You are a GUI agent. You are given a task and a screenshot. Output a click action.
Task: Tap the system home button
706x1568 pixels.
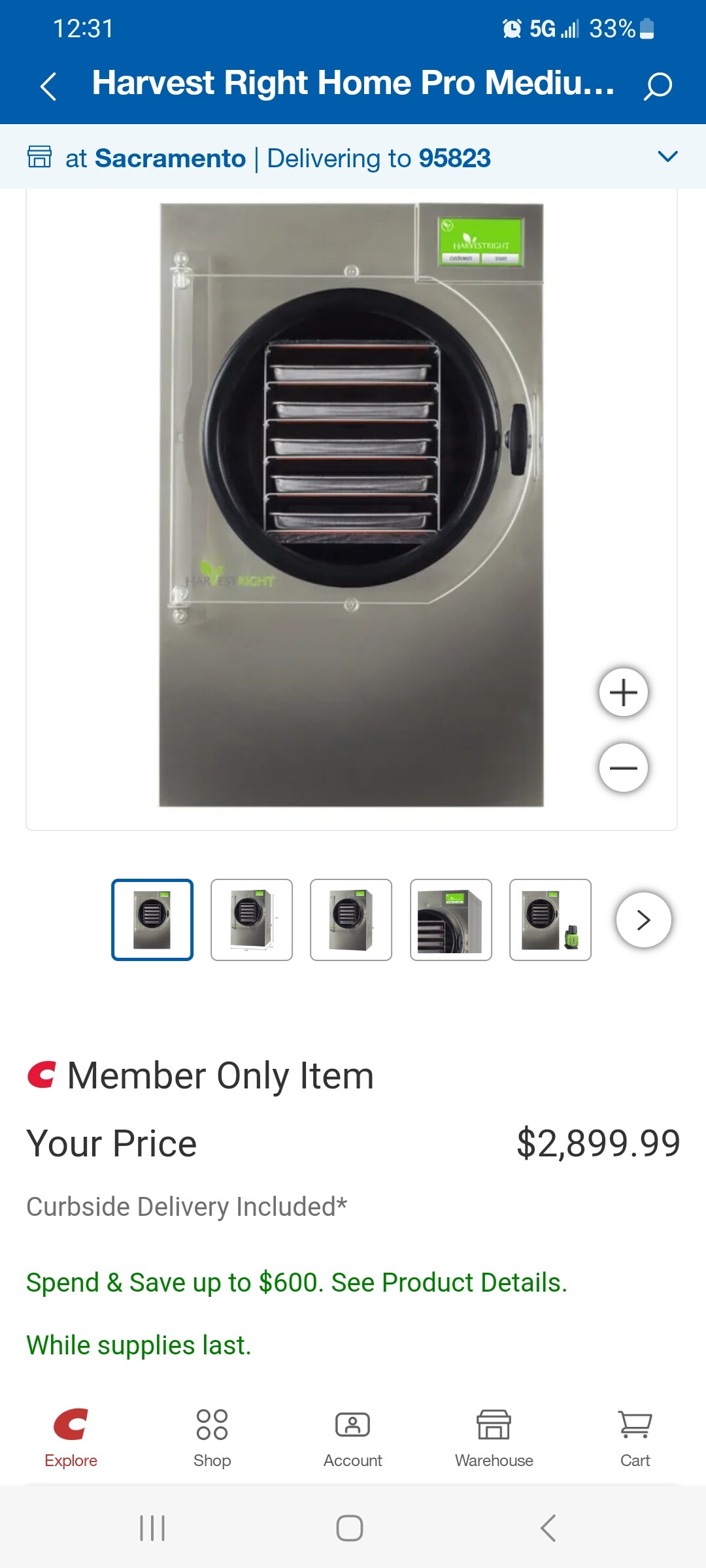(350, 1528)
